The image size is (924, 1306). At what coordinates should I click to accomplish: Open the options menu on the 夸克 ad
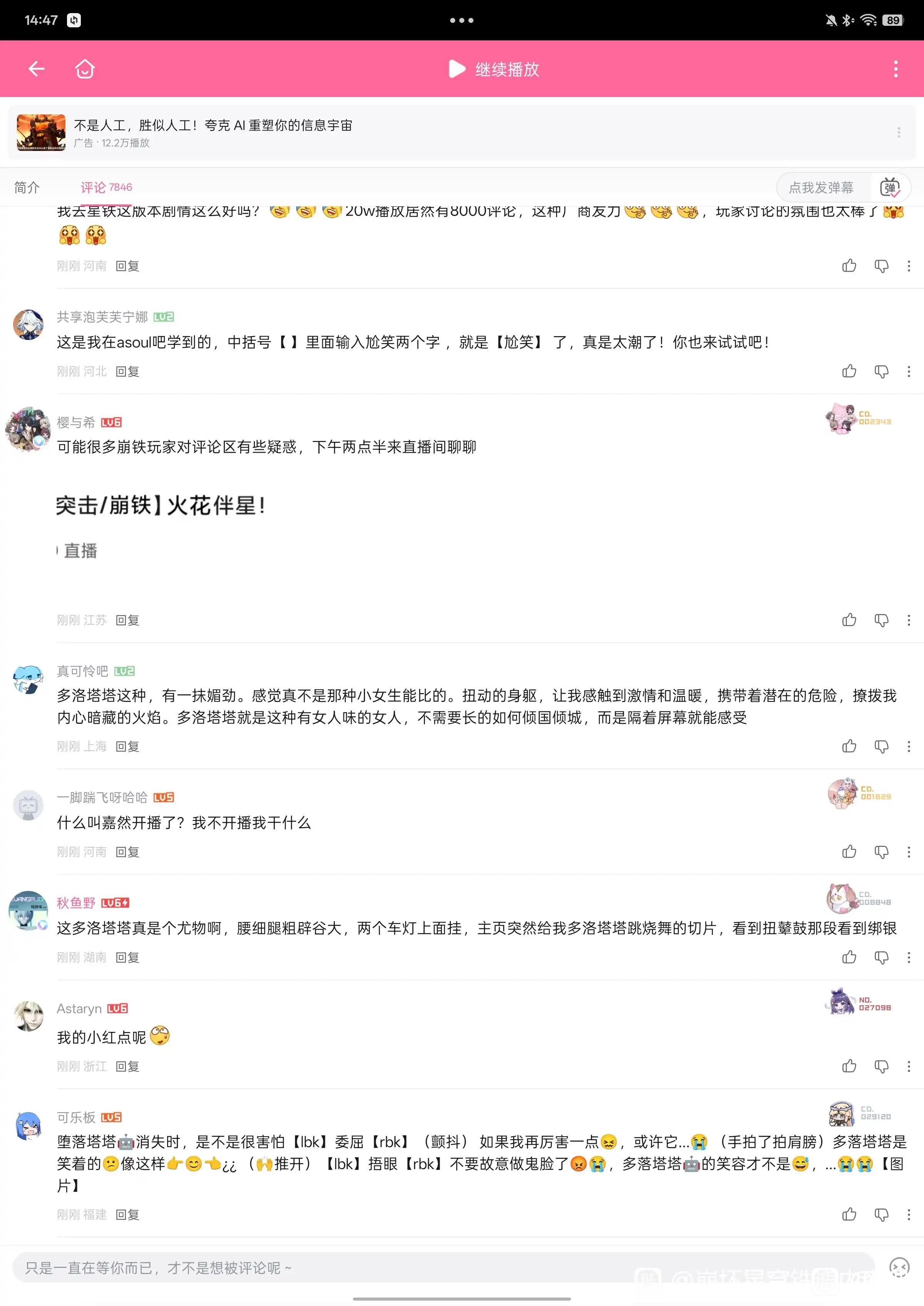click(x=898, y=132)
